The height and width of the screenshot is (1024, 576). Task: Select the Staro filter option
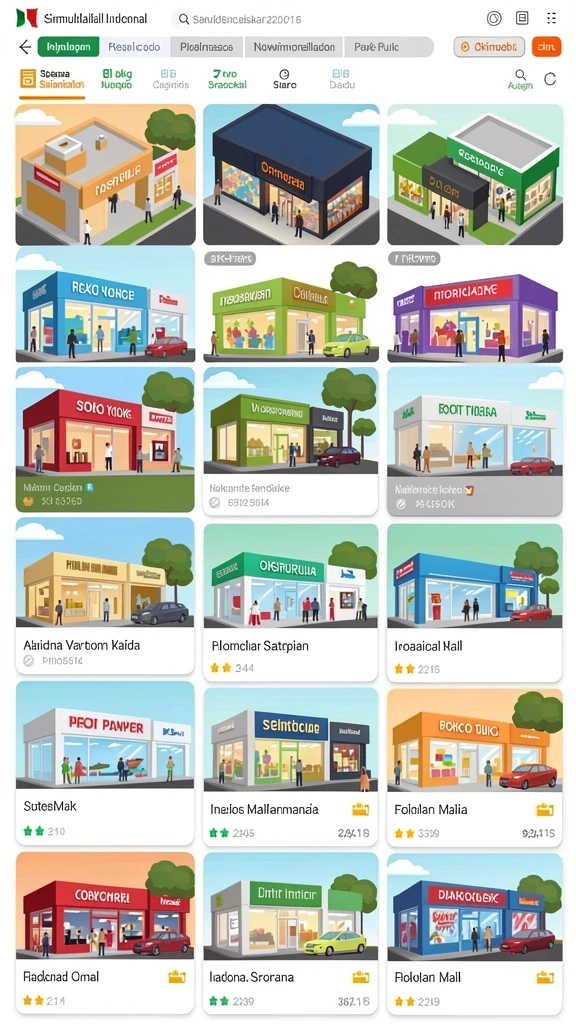(x=284, y=79)
